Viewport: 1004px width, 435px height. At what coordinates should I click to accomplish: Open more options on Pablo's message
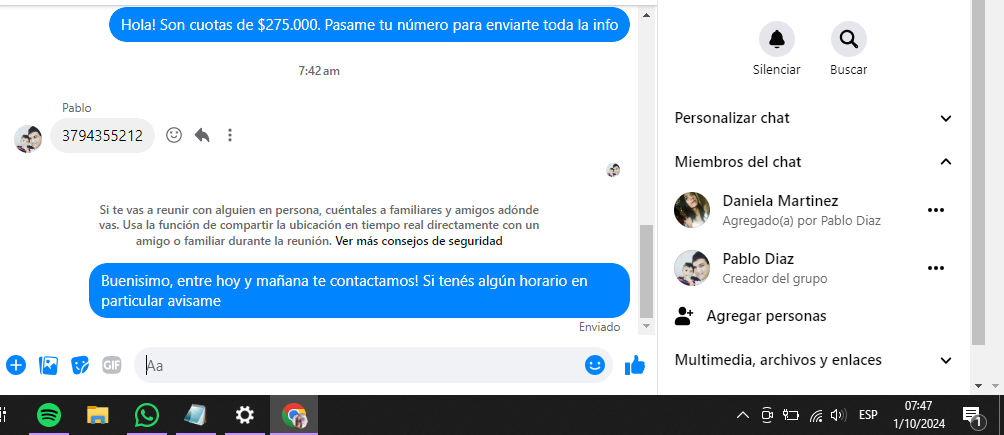[x=230, y=135]
